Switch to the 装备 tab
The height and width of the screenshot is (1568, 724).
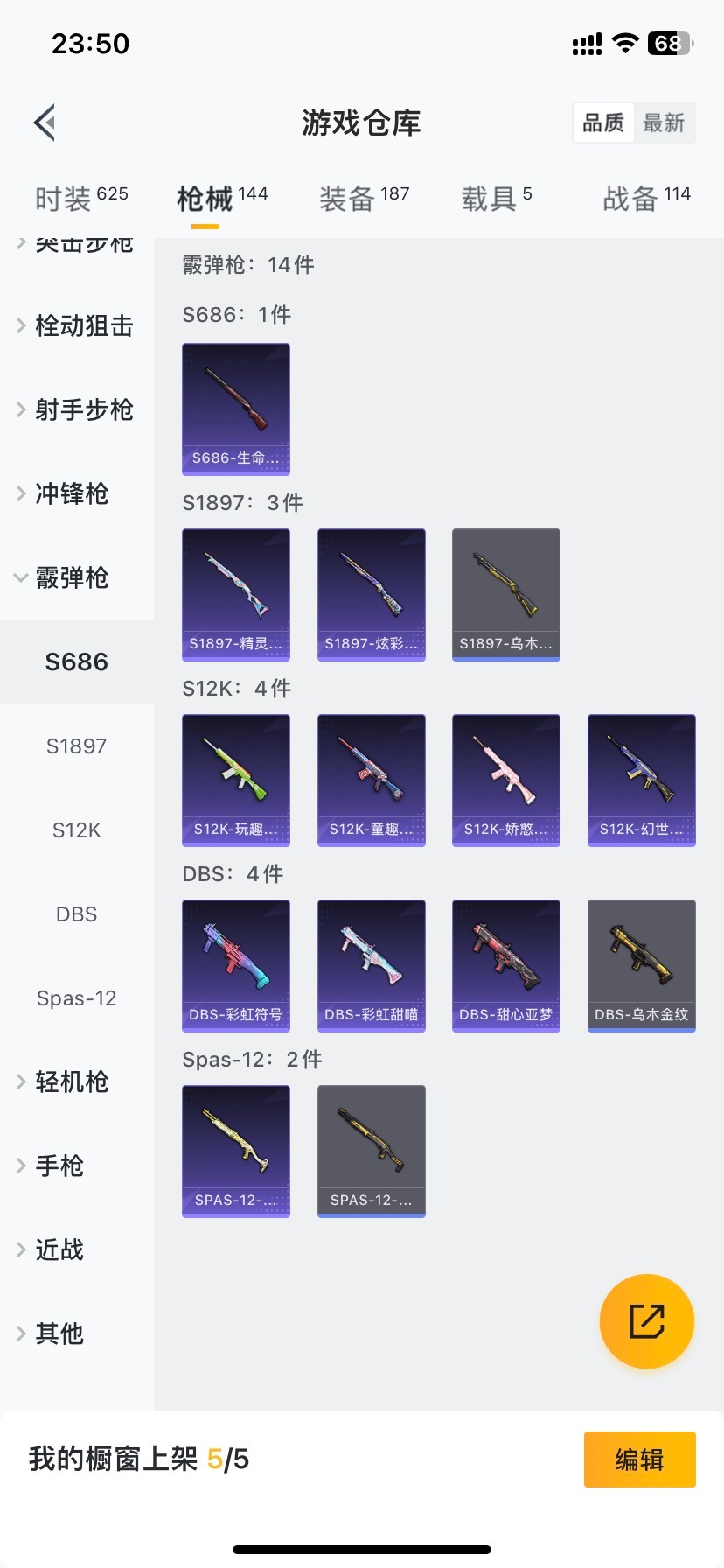(x=364, y=199)
